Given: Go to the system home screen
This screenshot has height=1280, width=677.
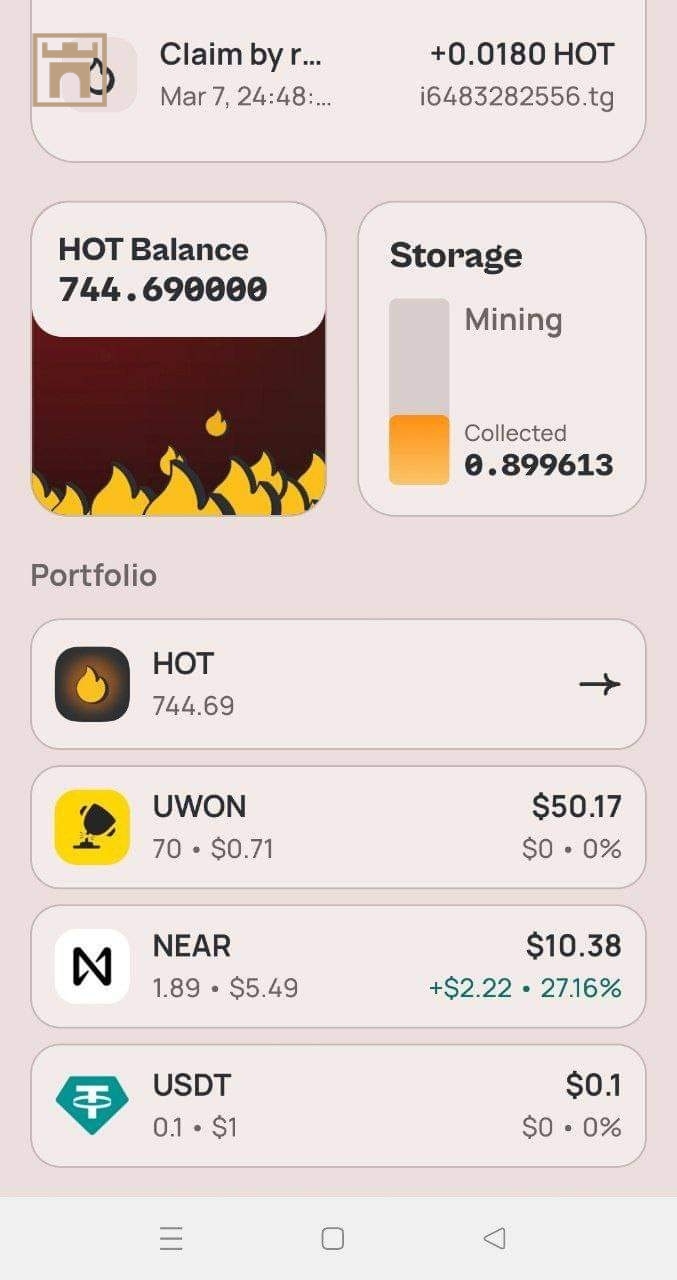Looking at the screenshot, I should pyautogui.click(x=333, y=1238).
